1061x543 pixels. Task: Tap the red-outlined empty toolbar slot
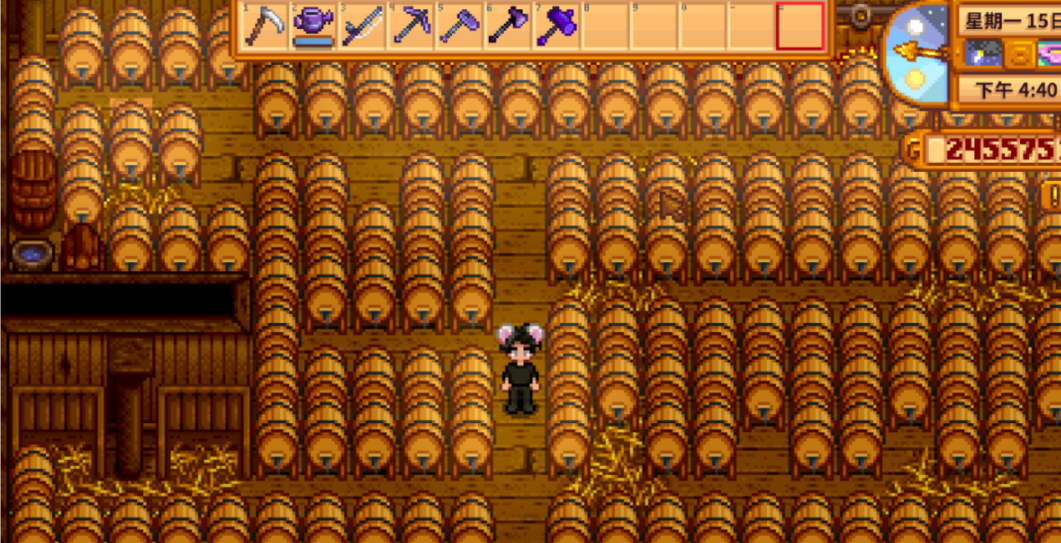800,25
